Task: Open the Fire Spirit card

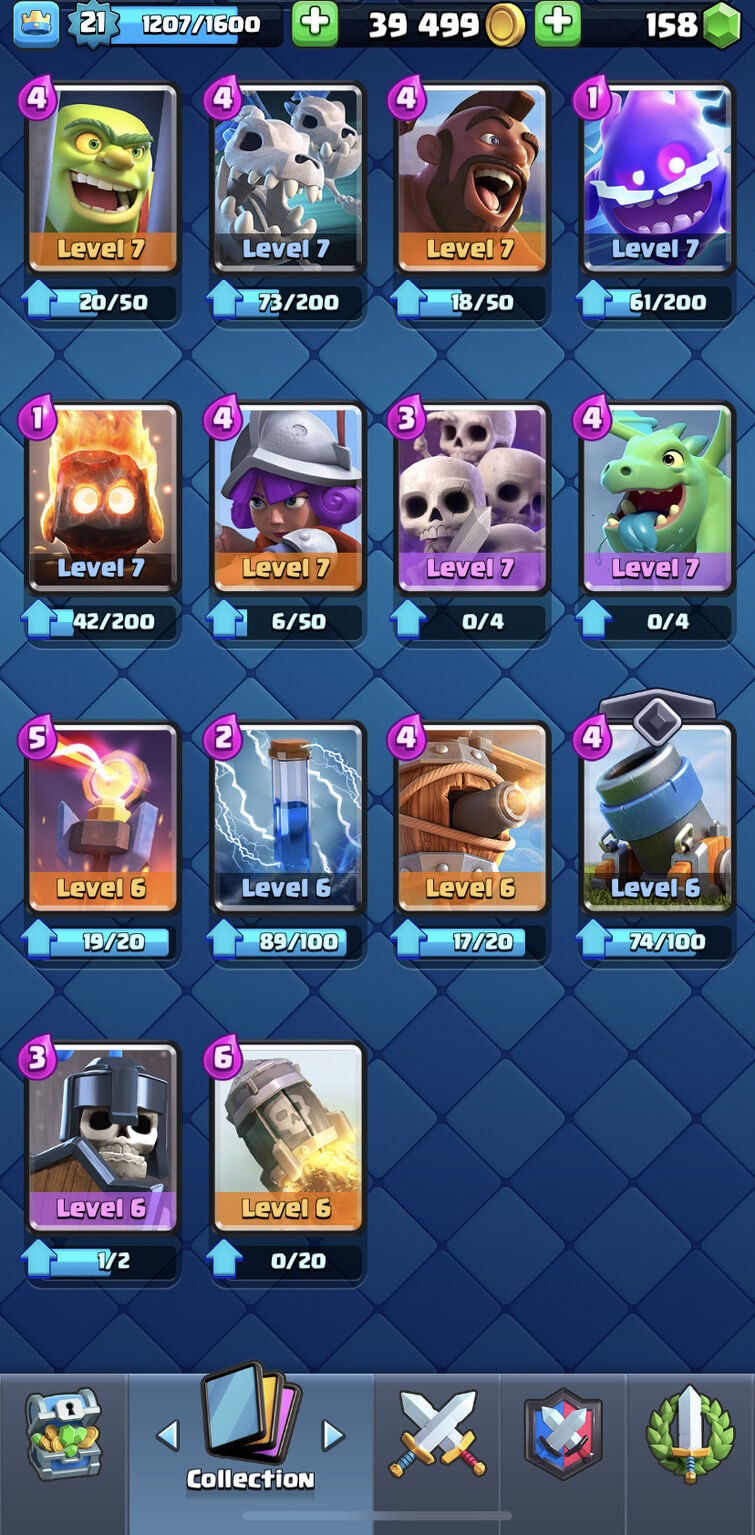Action: [101, 498]
